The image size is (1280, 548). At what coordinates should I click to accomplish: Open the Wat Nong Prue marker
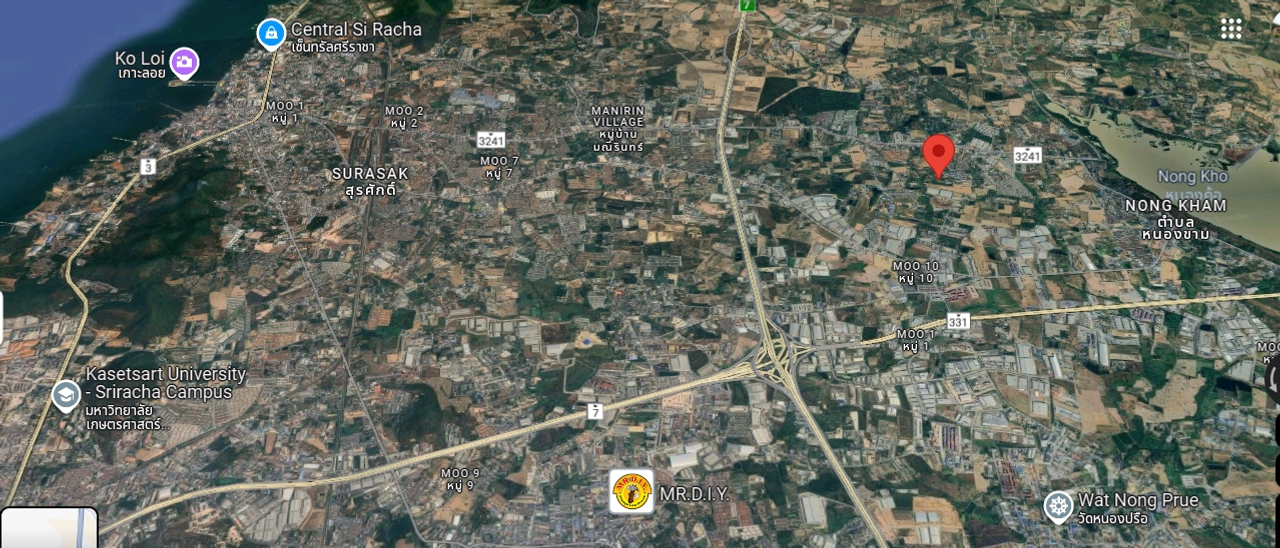pos(1058,507)
